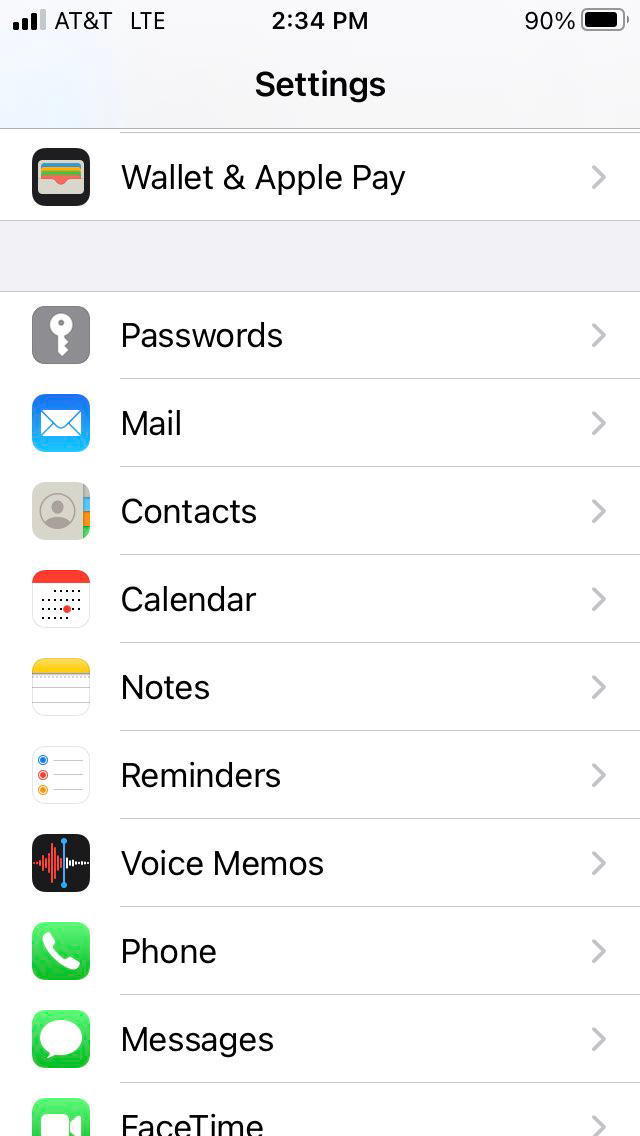Open Contacts settings
Image resolution: width=640 pixels, height=1136 pixels.
320,511
